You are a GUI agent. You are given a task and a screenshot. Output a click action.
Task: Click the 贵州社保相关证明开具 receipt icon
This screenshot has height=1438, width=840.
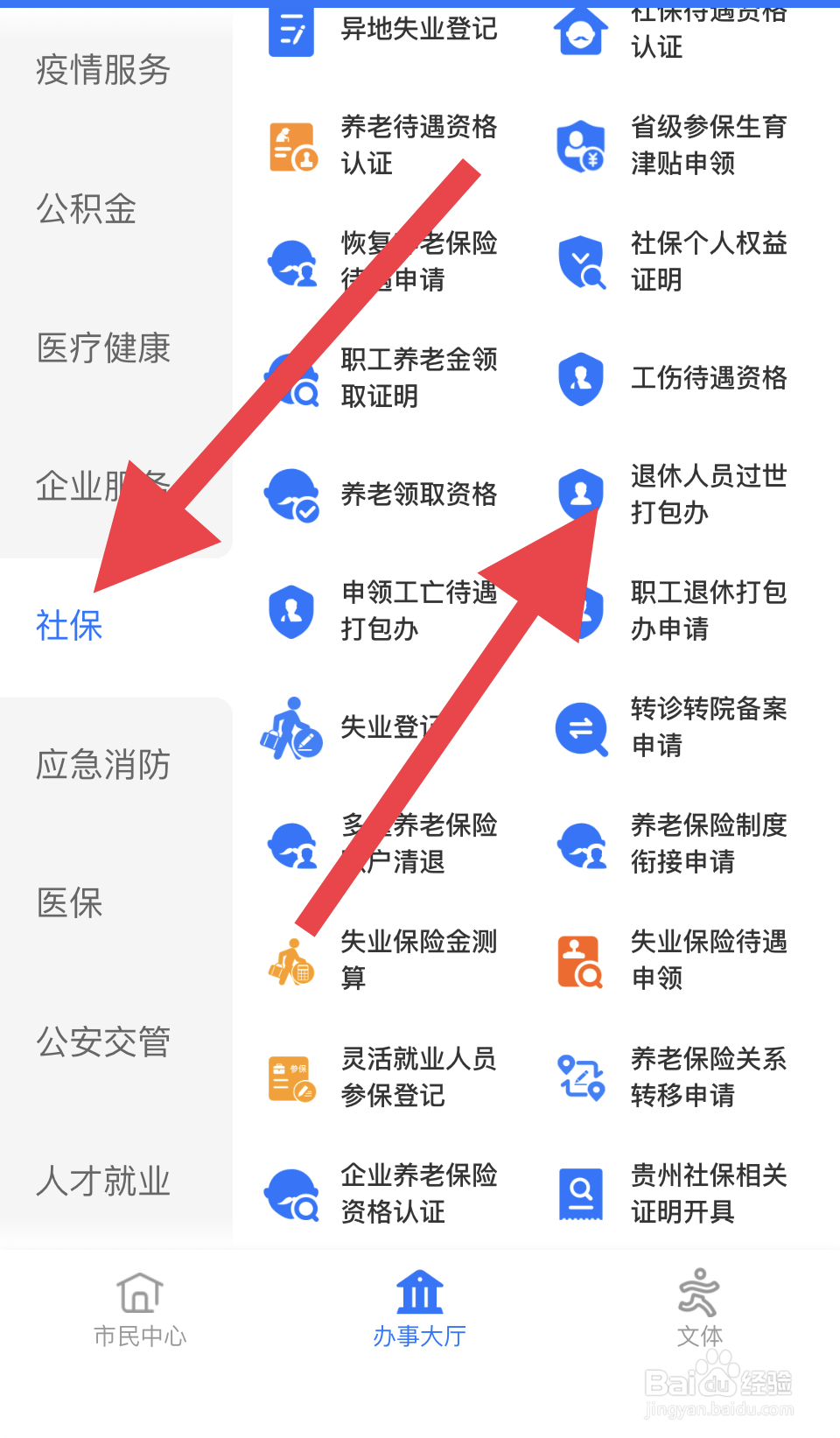click(x=580, y=1193)
